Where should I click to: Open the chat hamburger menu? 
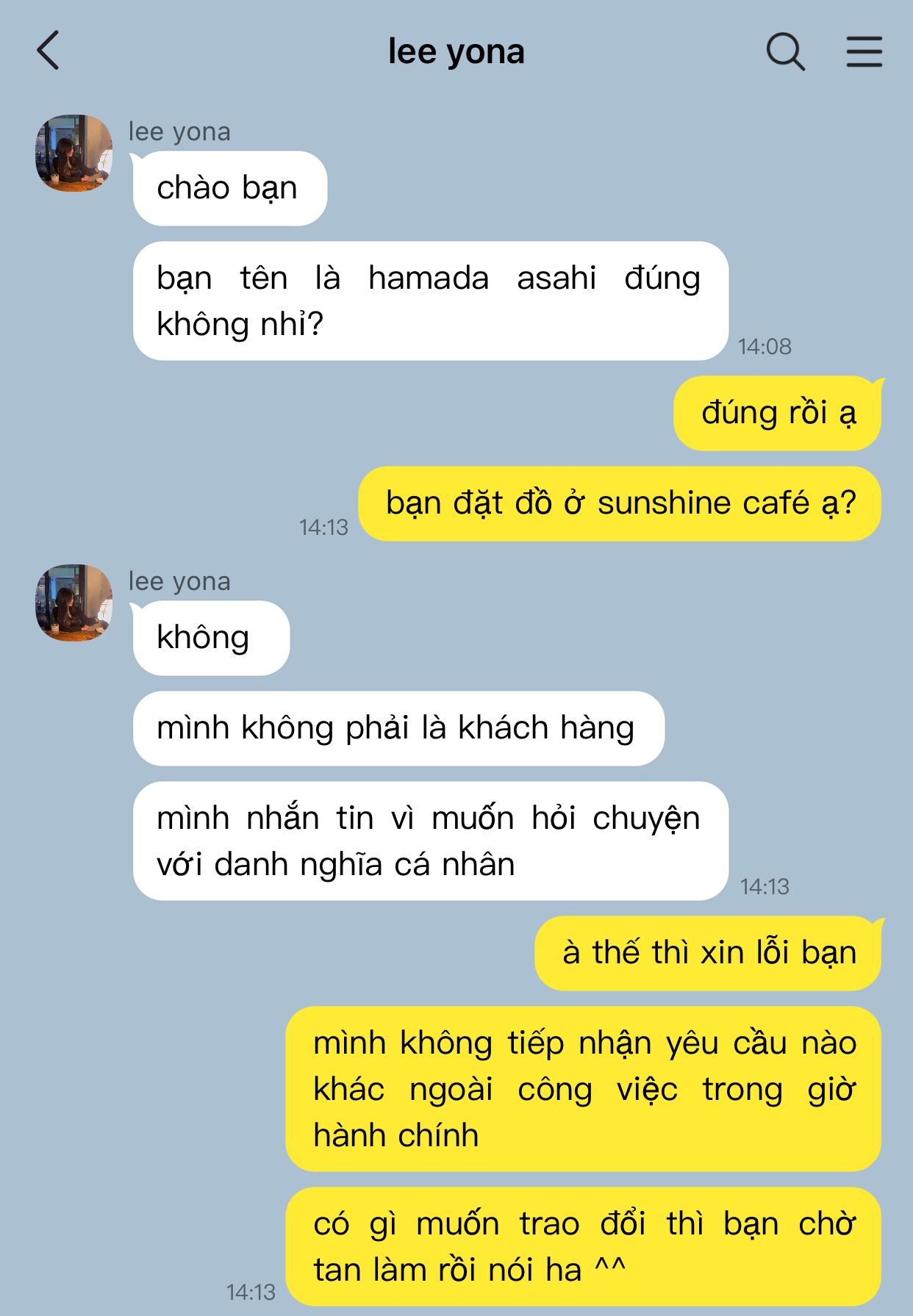(x=864, y=51)
